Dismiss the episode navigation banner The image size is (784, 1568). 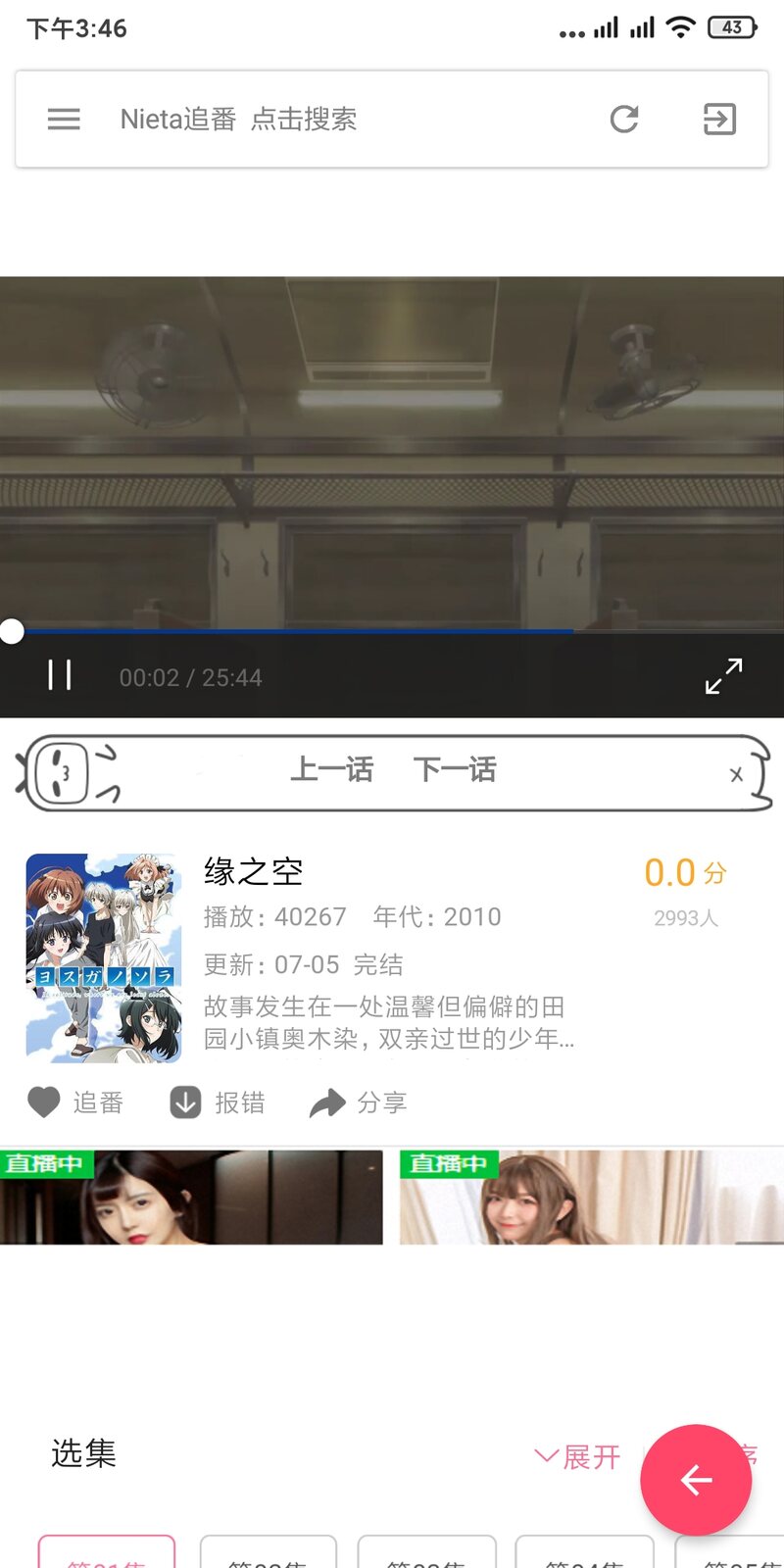click(736, 775)
